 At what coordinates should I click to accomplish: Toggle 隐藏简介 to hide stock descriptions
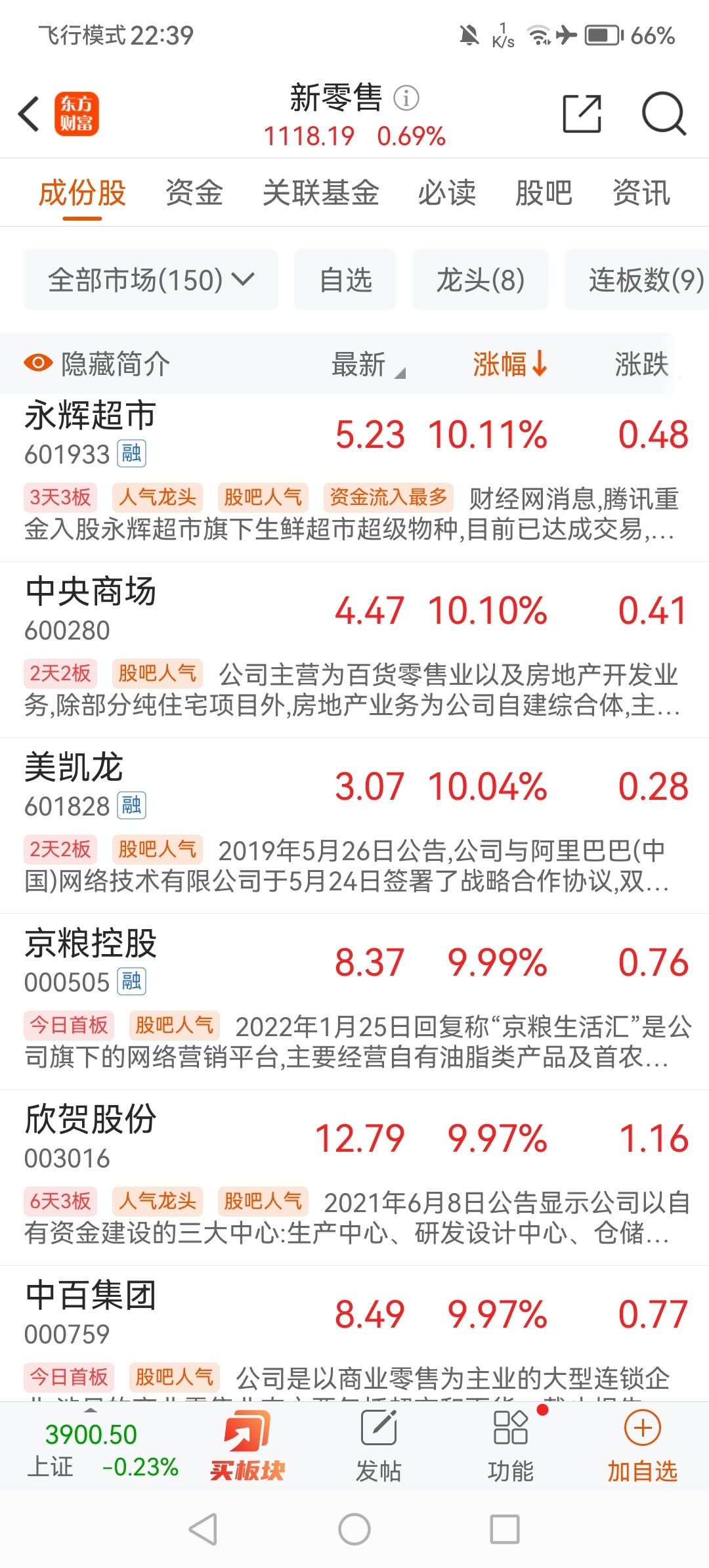click(97, 364)
